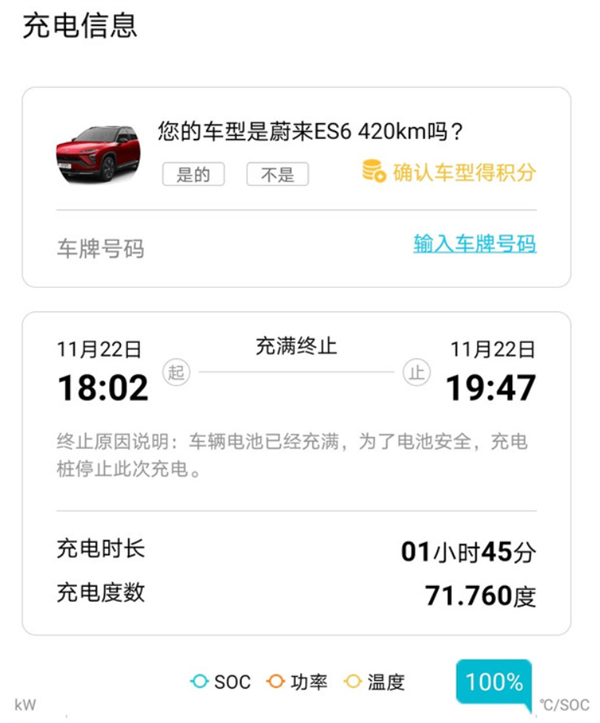The image size is (600, 723).
Task: Confirm the car model with 是的
Action: pos(193,174)
